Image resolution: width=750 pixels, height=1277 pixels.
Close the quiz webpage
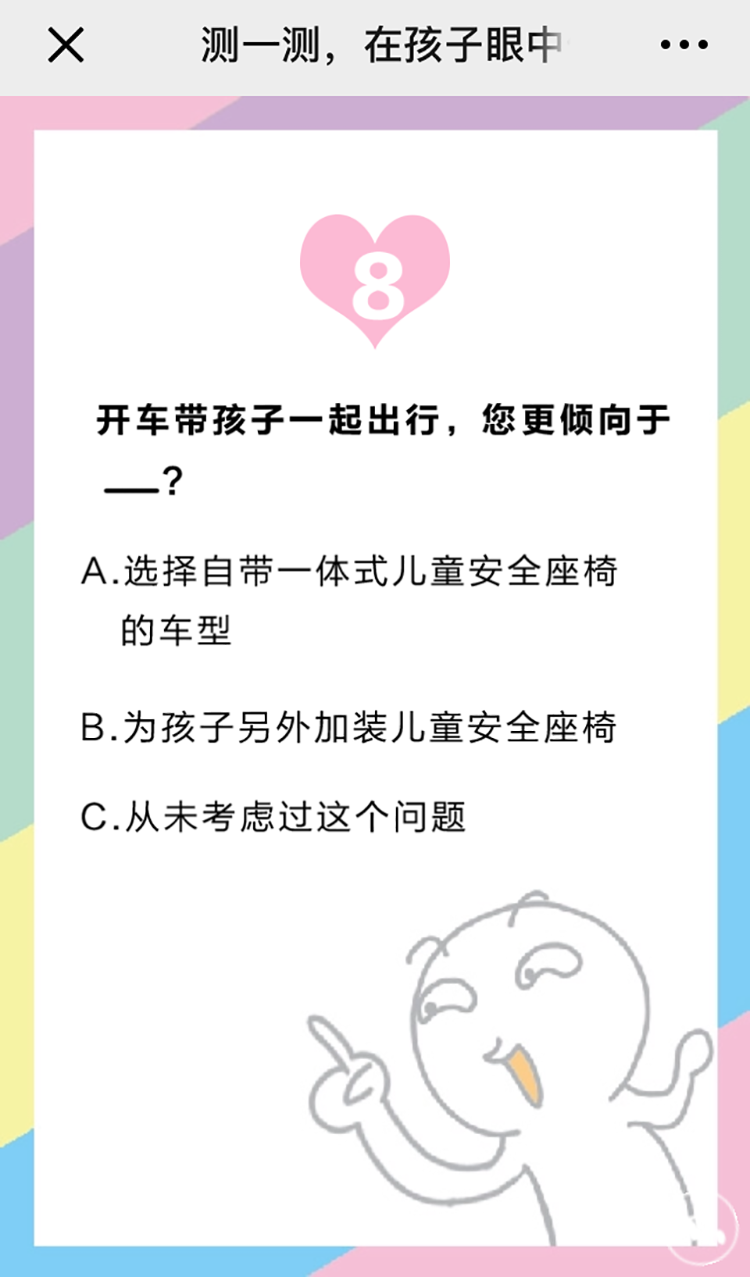(66, 46)
